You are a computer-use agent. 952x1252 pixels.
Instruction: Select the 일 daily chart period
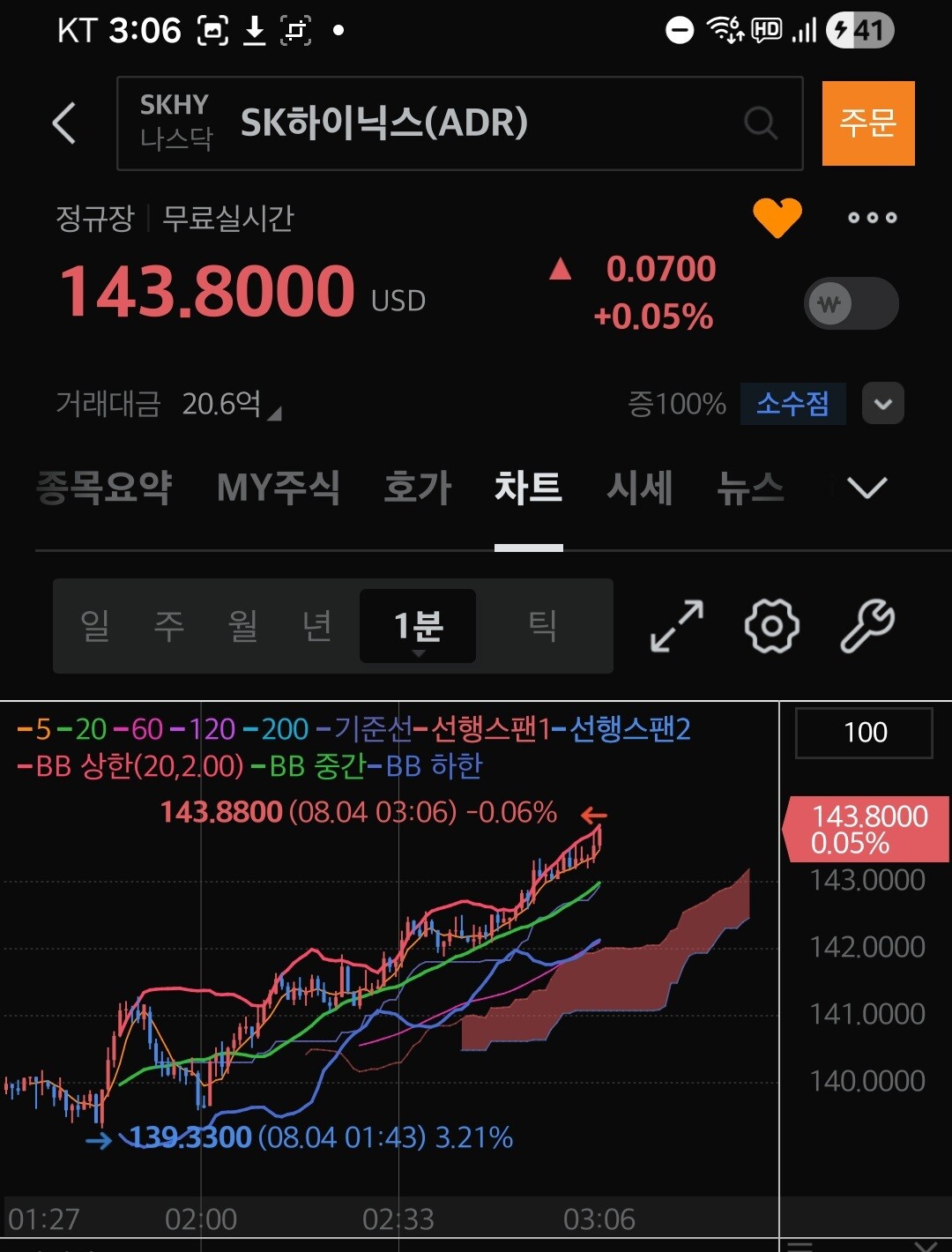[x=95, y=625]
